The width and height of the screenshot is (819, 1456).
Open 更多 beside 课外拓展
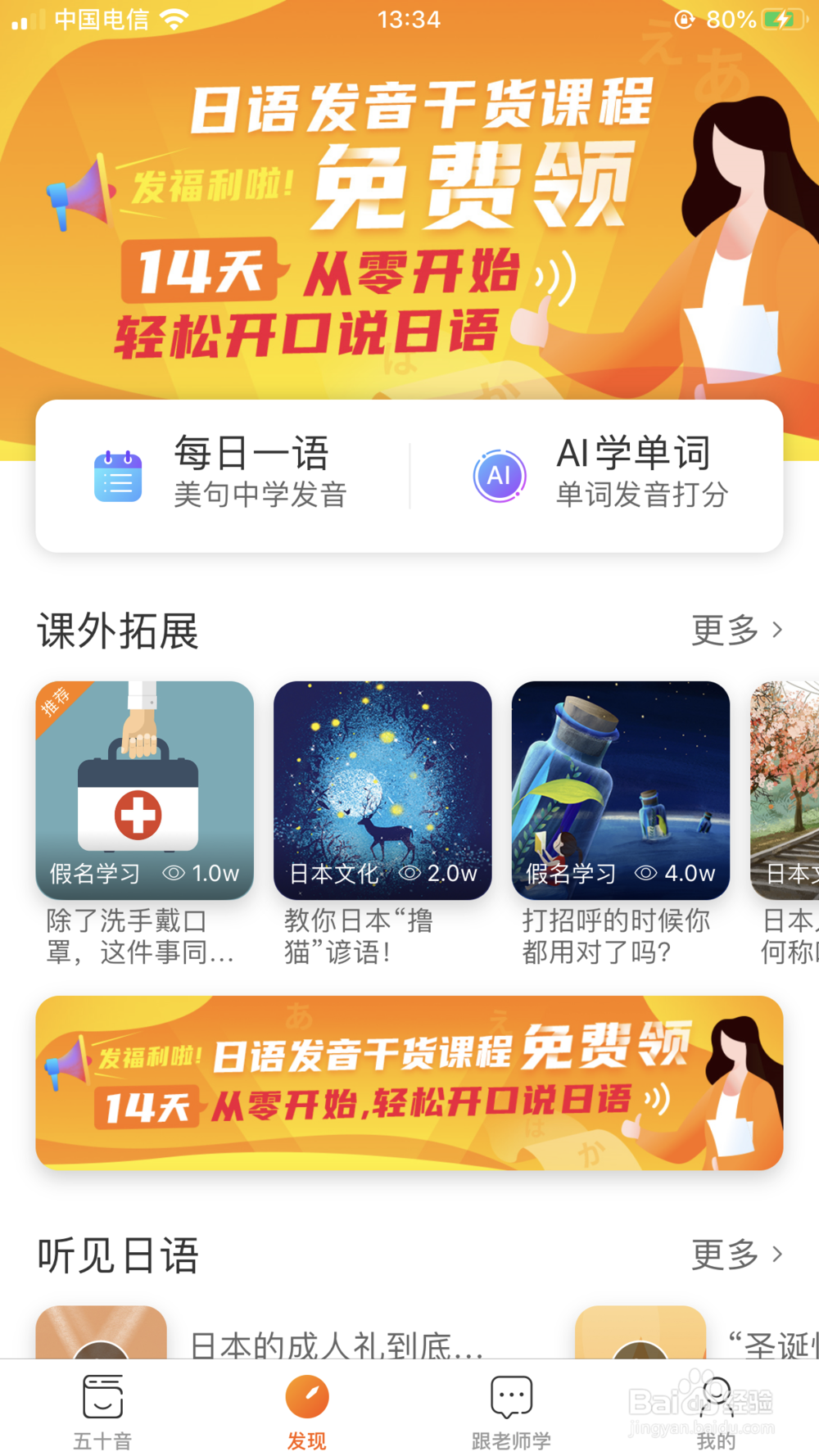click(724, 631)
